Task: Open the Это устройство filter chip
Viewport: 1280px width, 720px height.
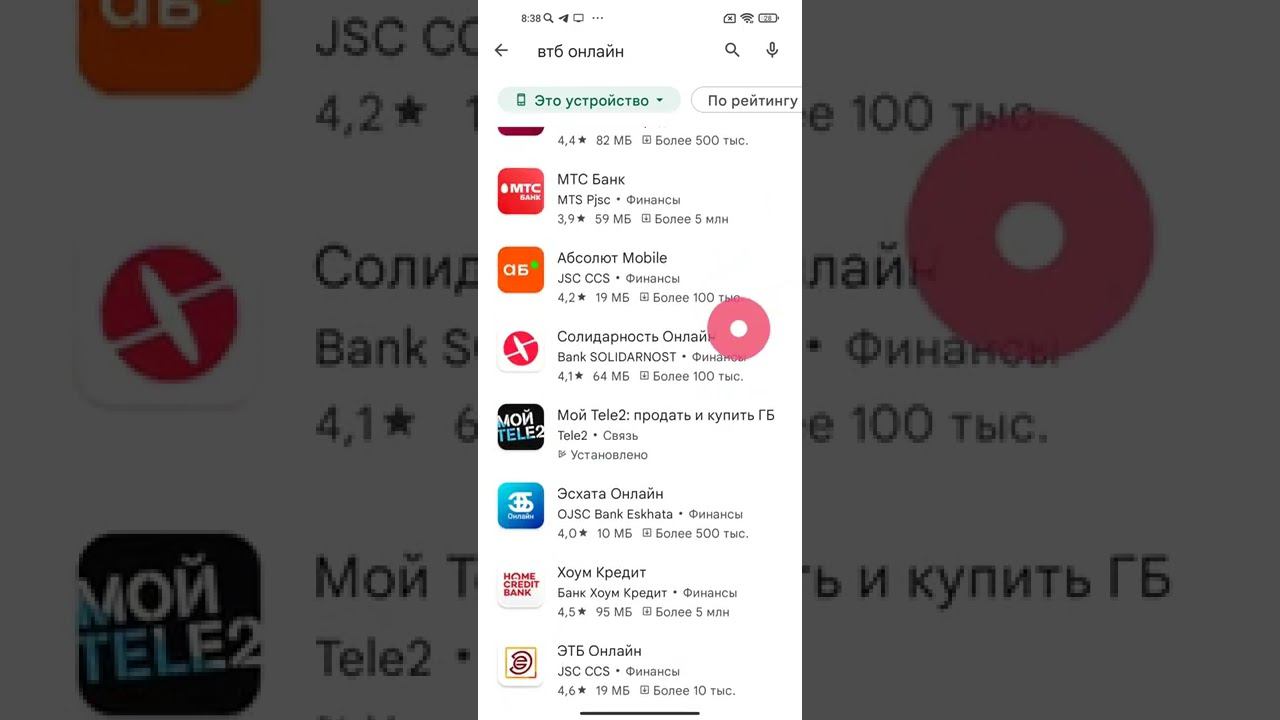Action: point(589,100)
